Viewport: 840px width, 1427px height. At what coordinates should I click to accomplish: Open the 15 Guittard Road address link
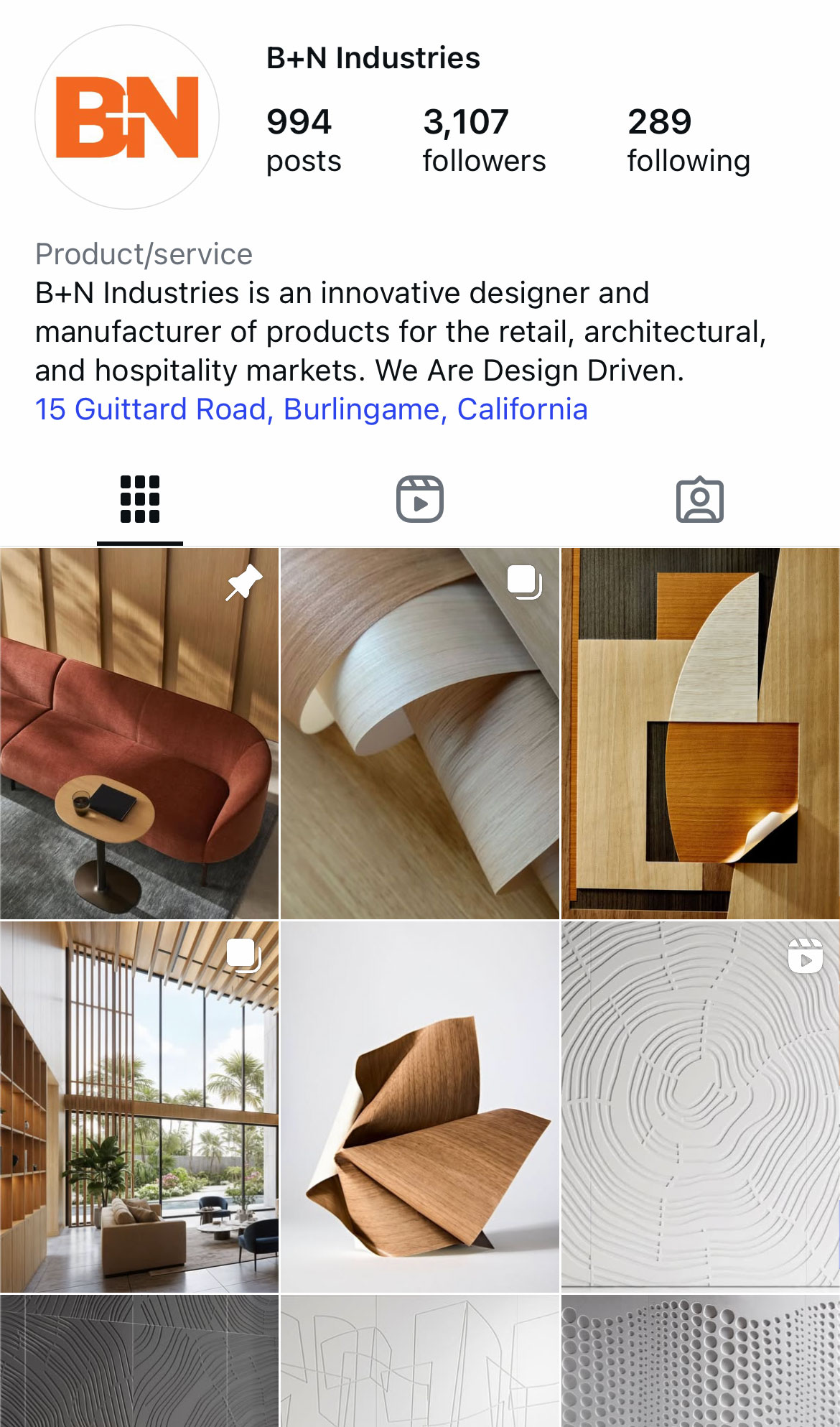[x=311, y=409]
